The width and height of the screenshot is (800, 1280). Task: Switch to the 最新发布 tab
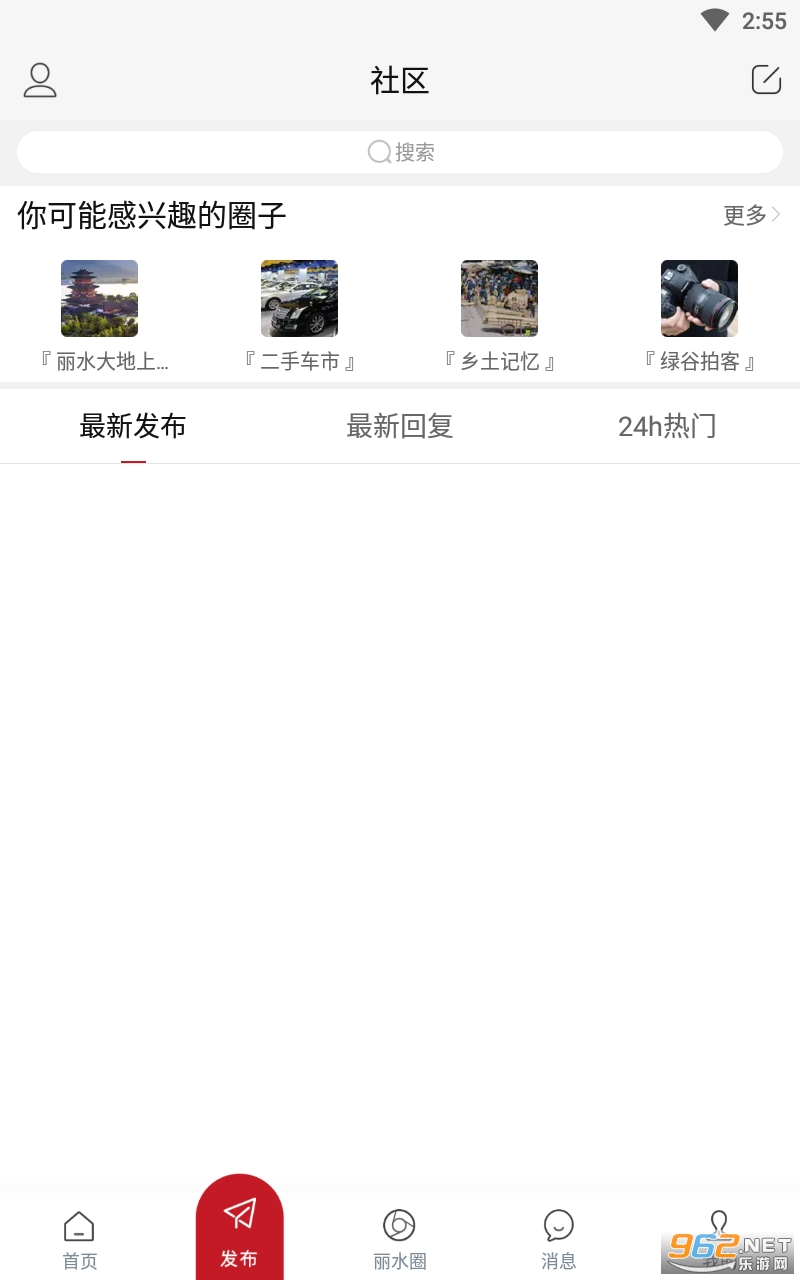[133, 427]
